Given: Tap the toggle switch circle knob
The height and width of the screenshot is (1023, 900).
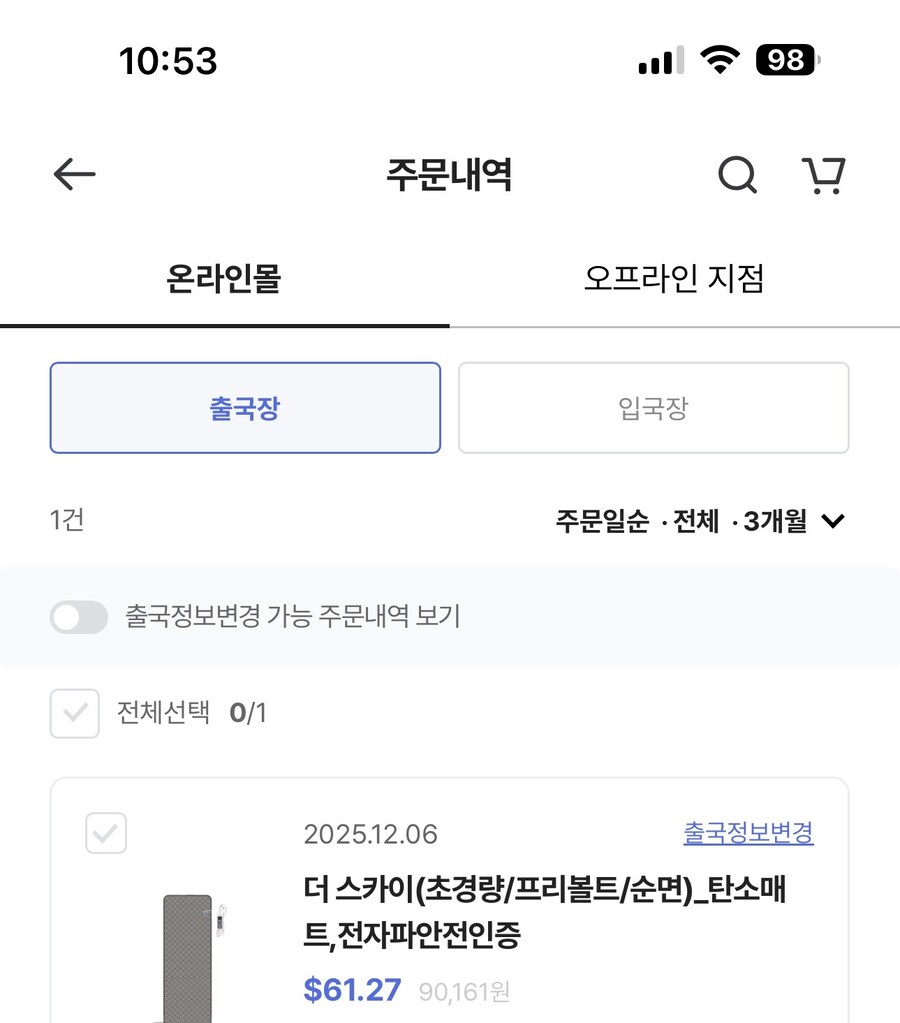Looking at the screenshot, I should (x=66, y=617).
